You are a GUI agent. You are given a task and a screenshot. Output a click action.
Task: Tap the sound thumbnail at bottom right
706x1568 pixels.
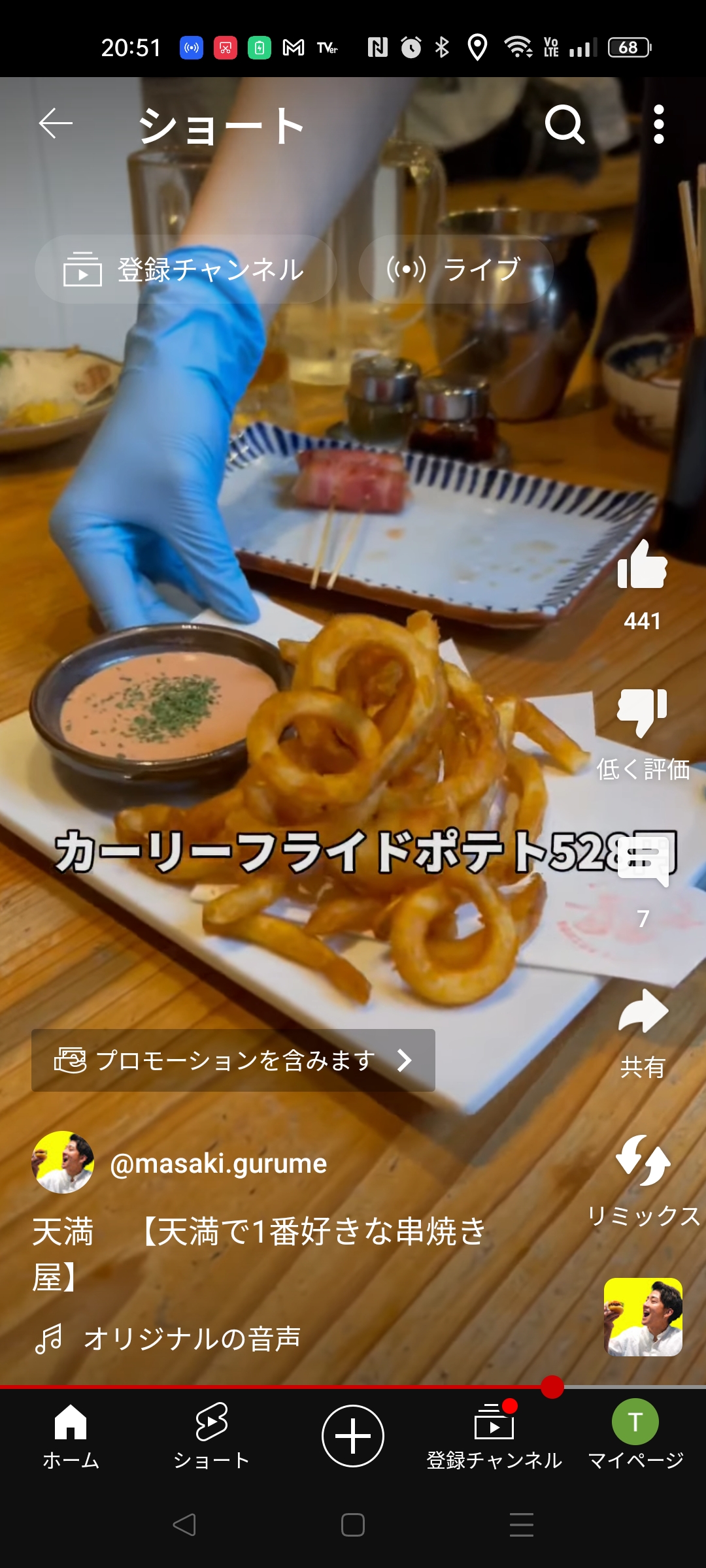[643, 1317]
